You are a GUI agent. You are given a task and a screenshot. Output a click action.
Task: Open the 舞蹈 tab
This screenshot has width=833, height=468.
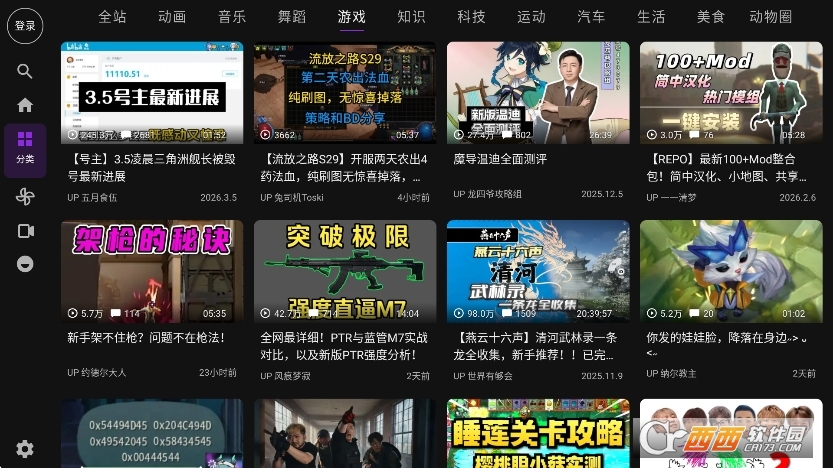[x=292, y=17]
